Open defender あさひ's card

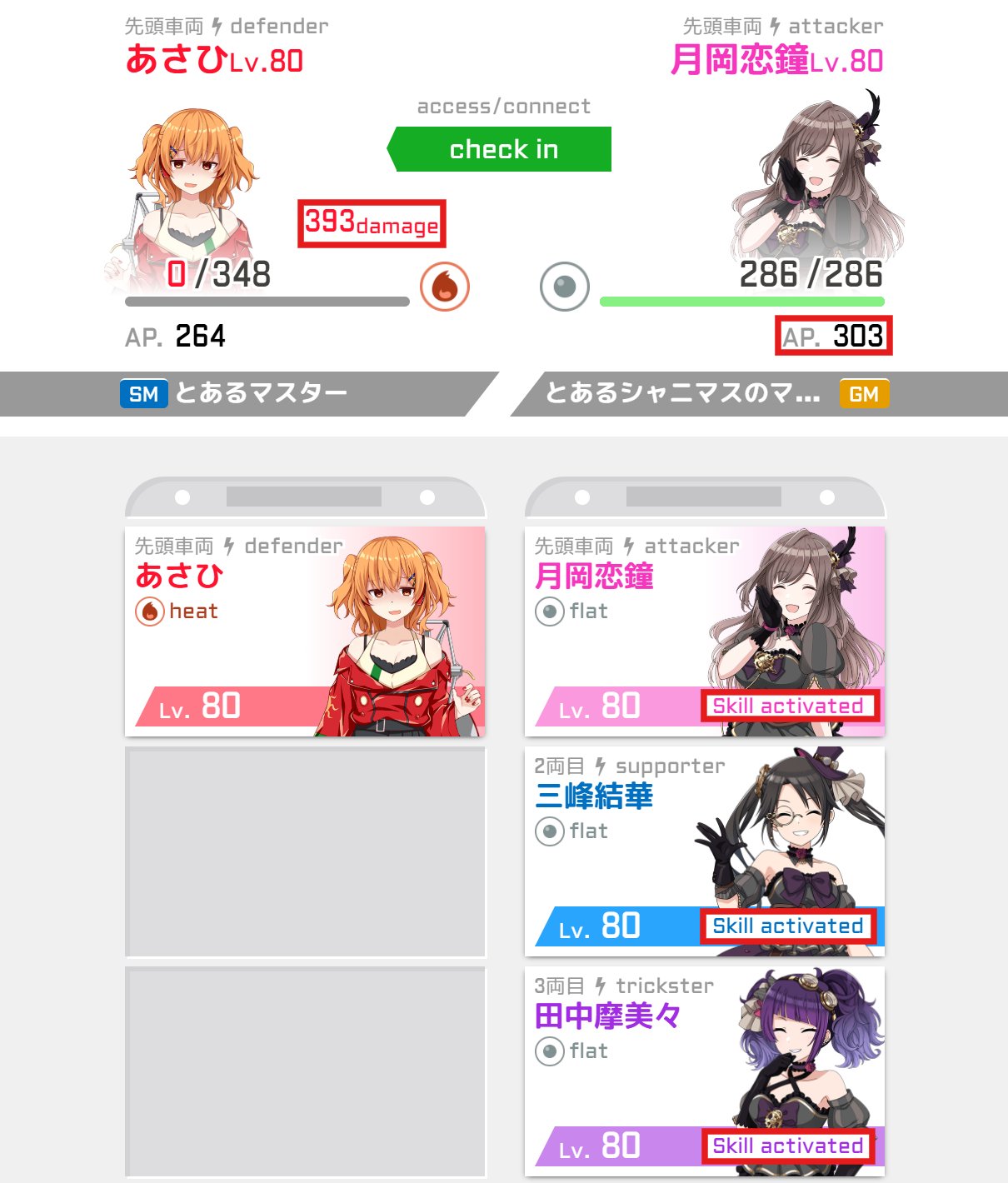pyautogui.click(x=305, y=631)
